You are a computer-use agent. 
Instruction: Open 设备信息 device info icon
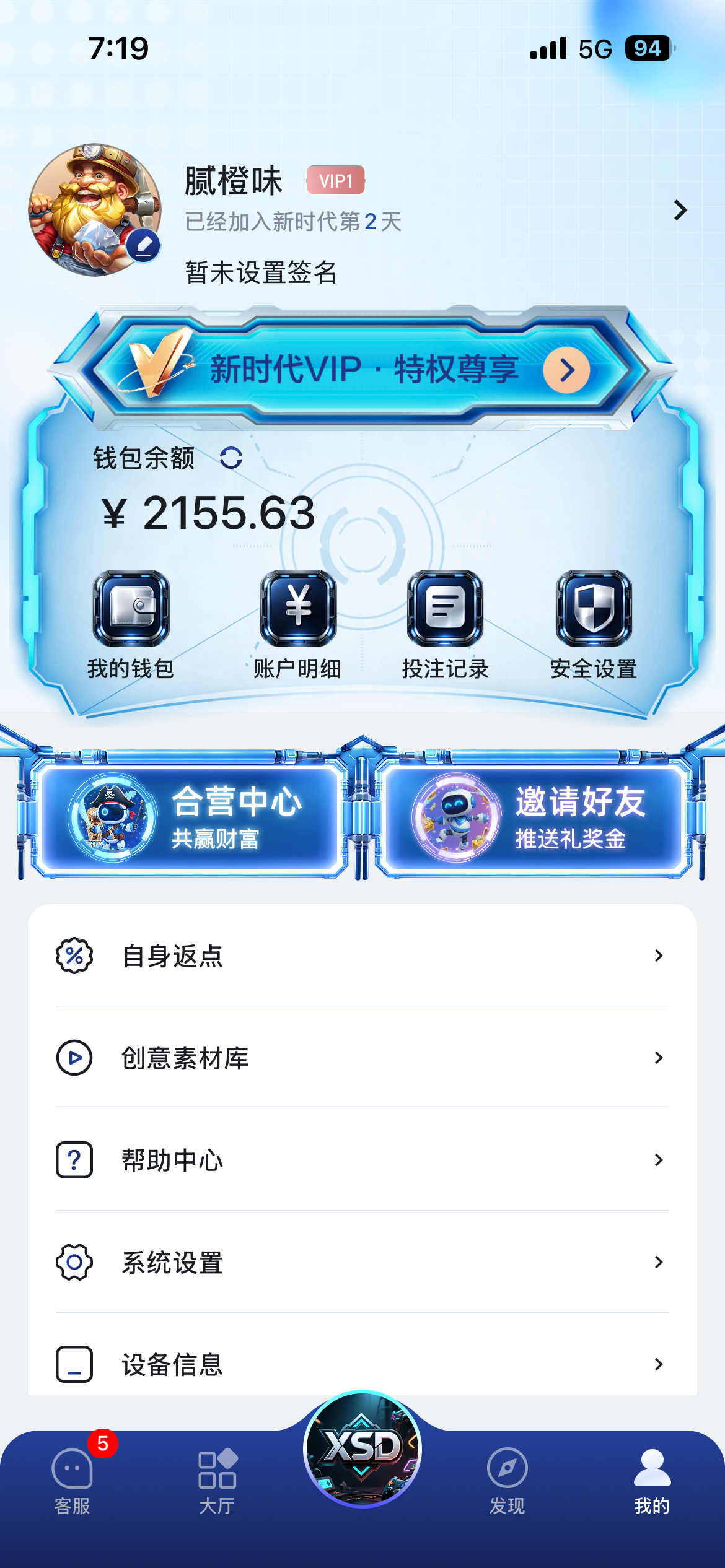[x=74, y=1364]
